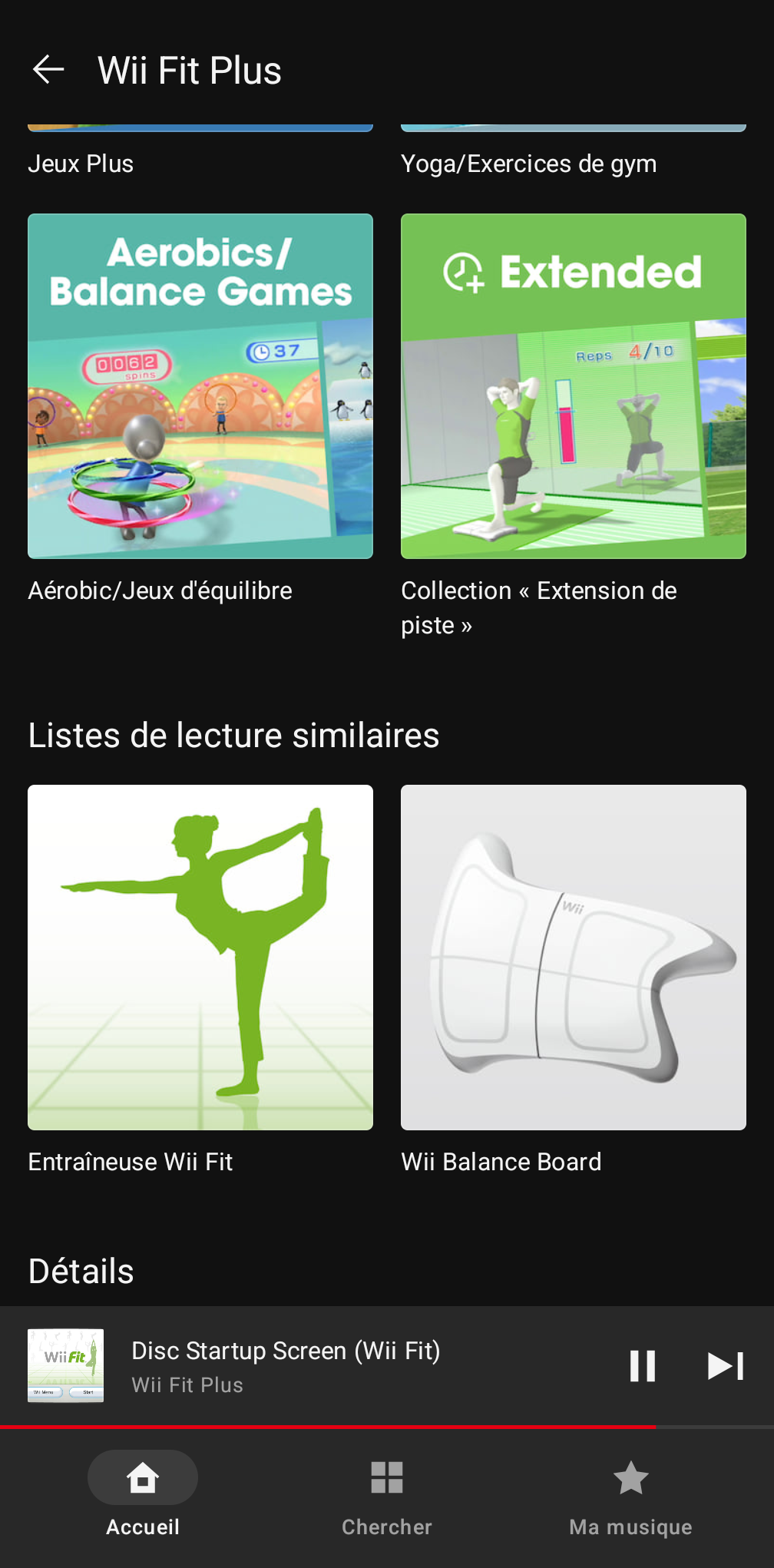Open the now playing Disc Startup Screen bar

[346, 1366]
